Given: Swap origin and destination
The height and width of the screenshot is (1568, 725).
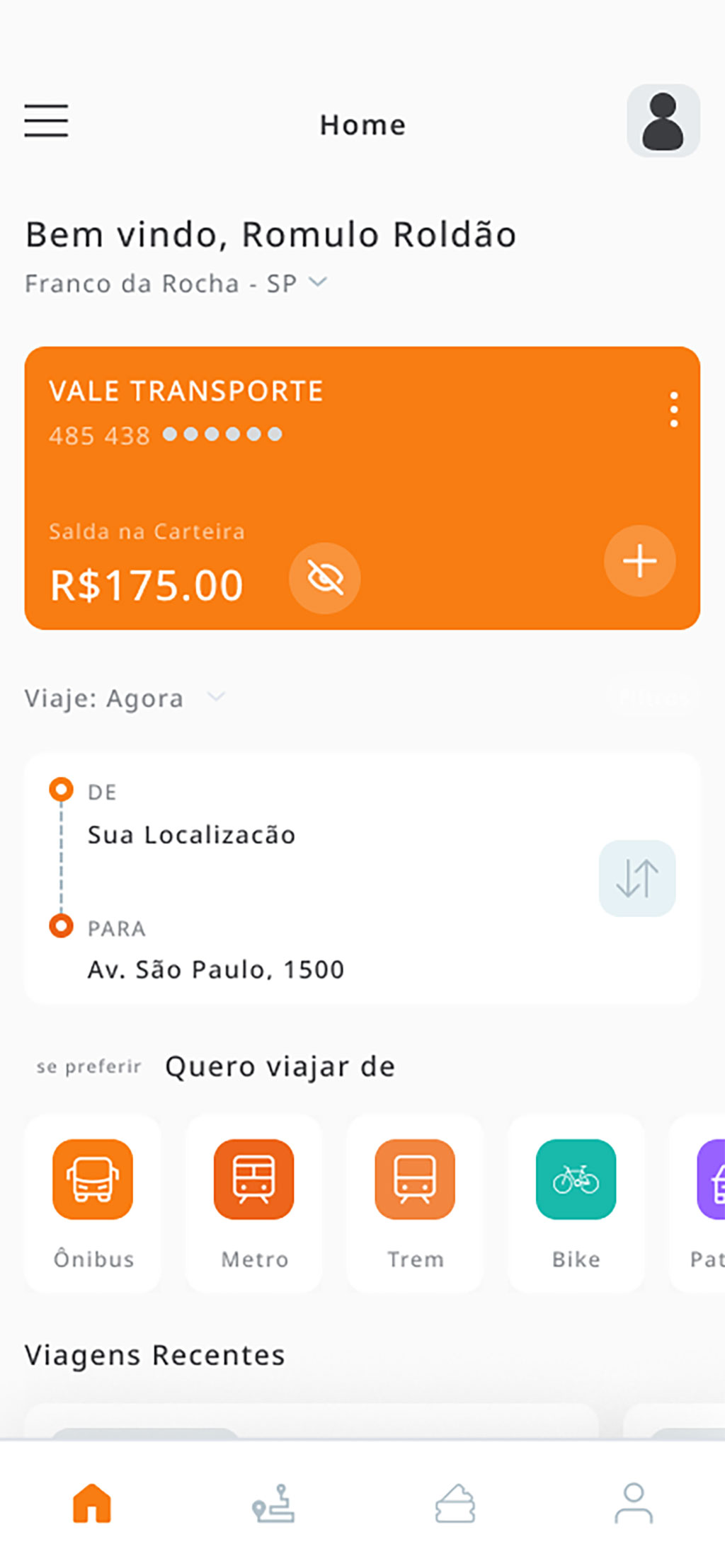Looking at the screenshot, I should pos(637,878).
